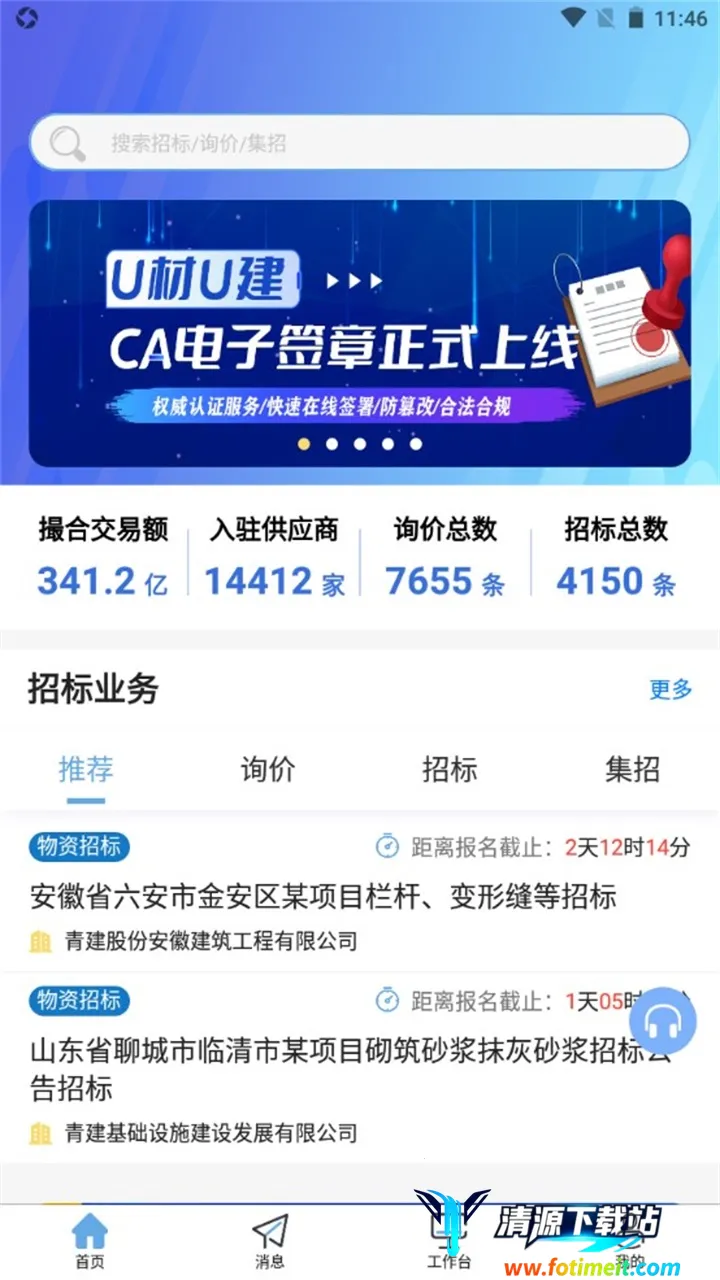Go to the 首页 home tab

pyautogui.click(x=90, y=1242)
